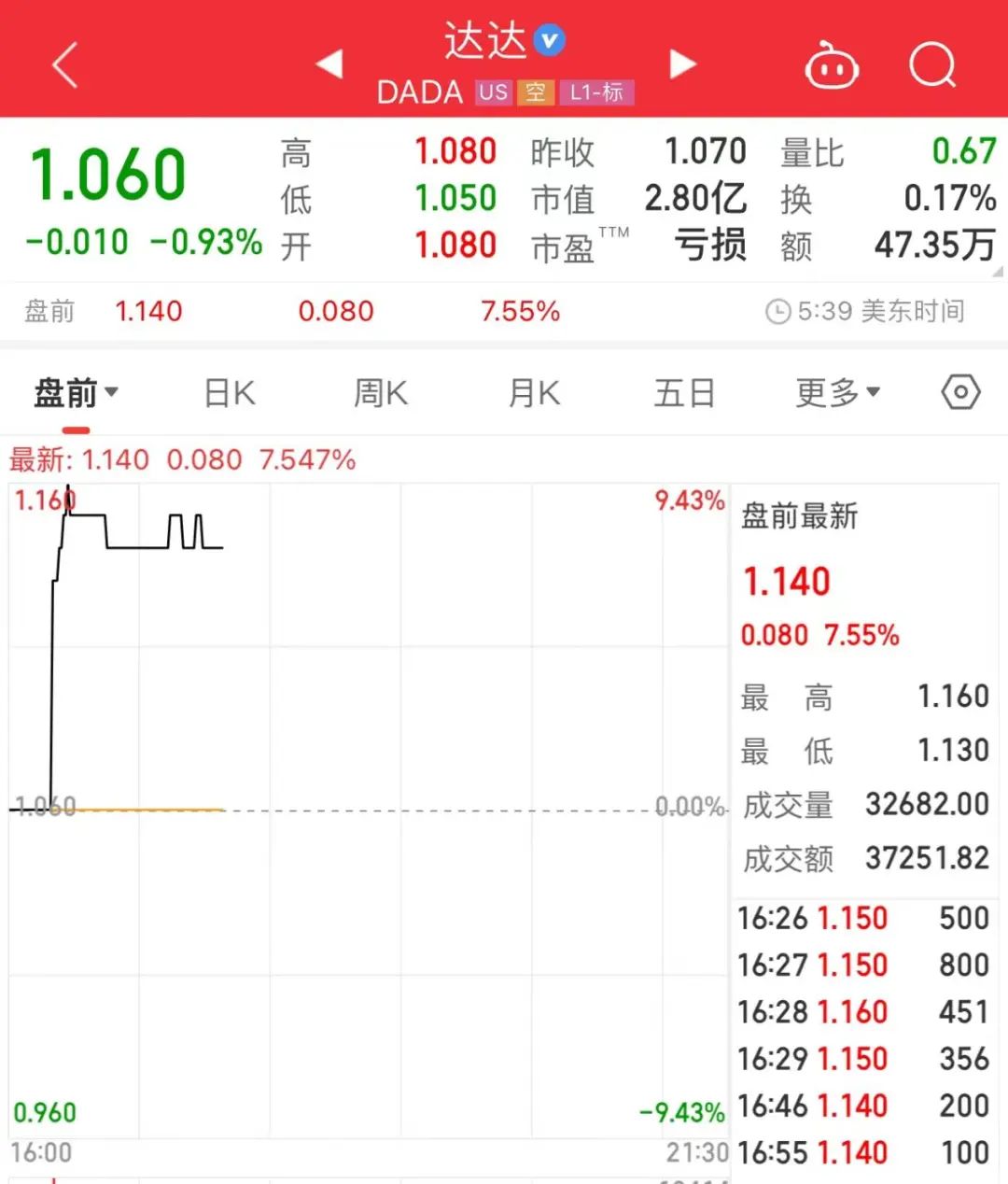This screenshot has height=1184, width=1008.
Task: Switch to the 五日 chart tab
Action: coord(684,393)
